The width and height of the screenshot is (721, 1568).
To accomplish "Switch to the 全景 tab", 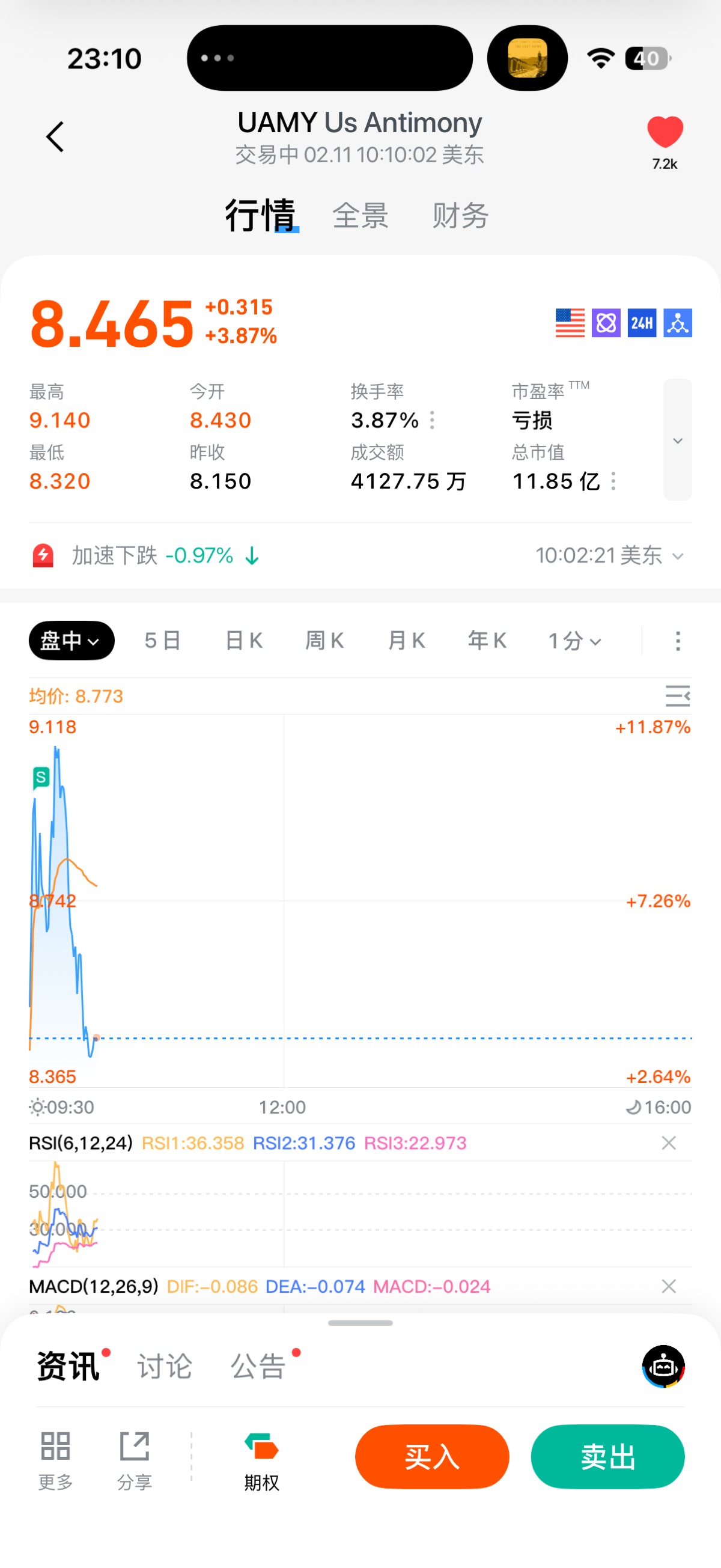I will point(360,216).
